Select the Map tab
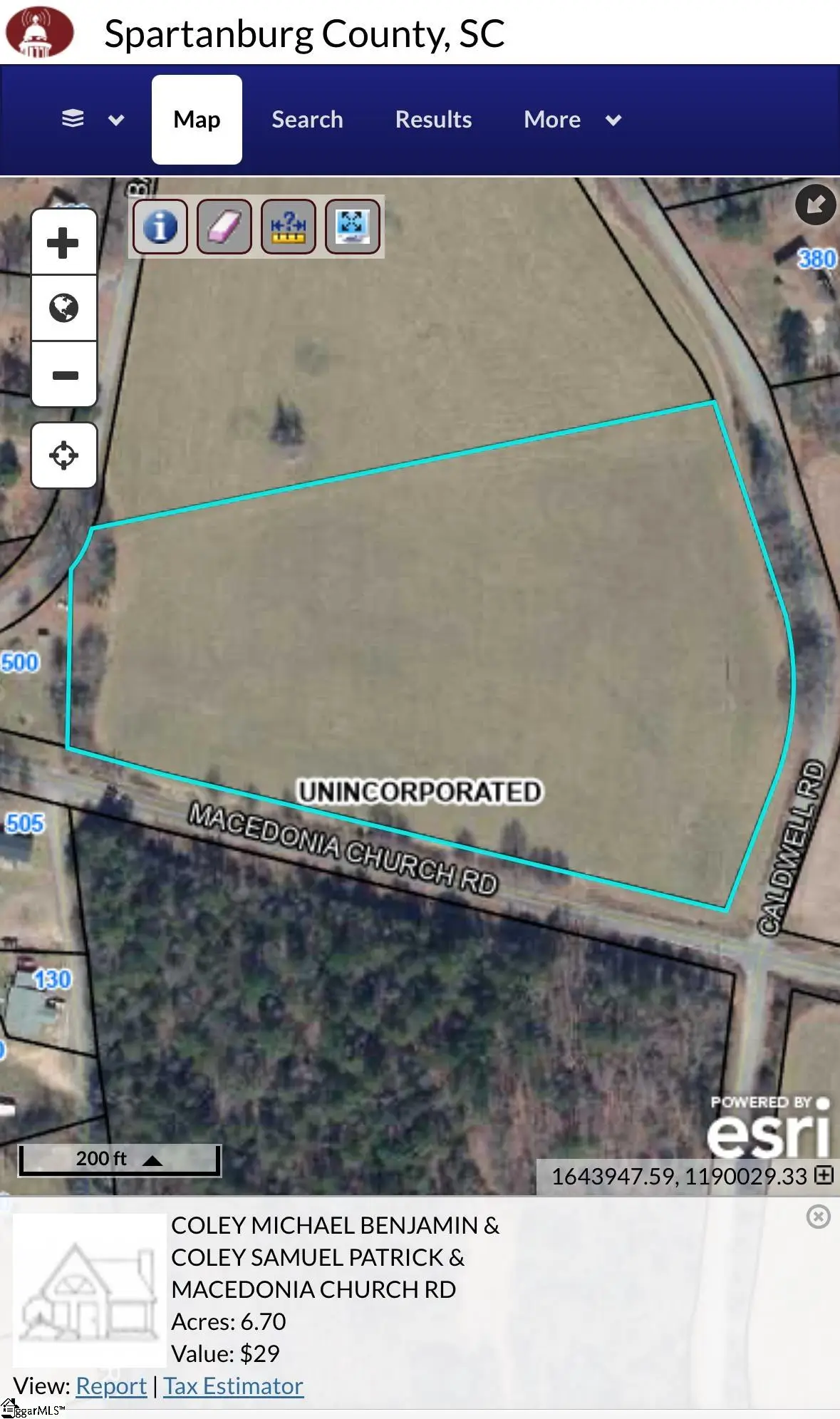The image size is (840, 1419). tap(197, 119)
